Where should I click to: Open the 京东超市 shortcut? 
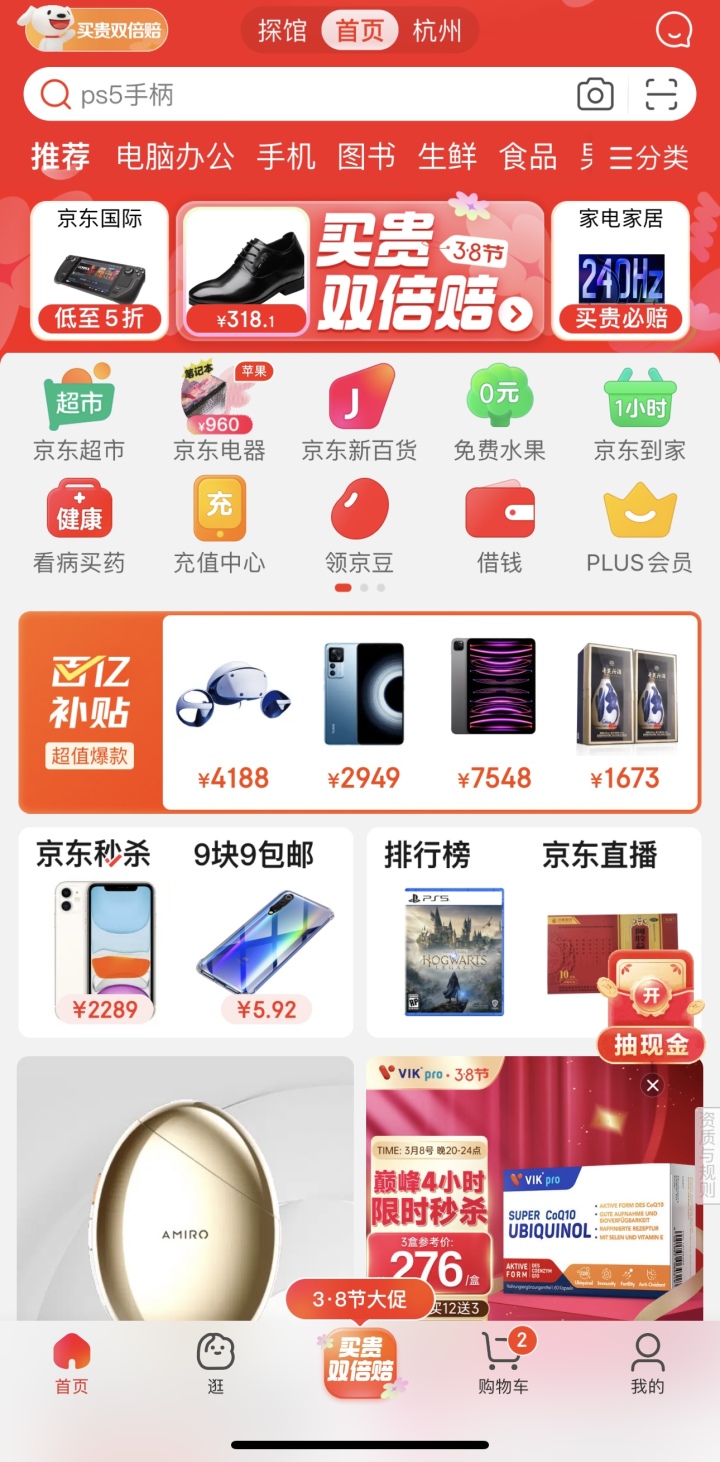pos(79,415)
